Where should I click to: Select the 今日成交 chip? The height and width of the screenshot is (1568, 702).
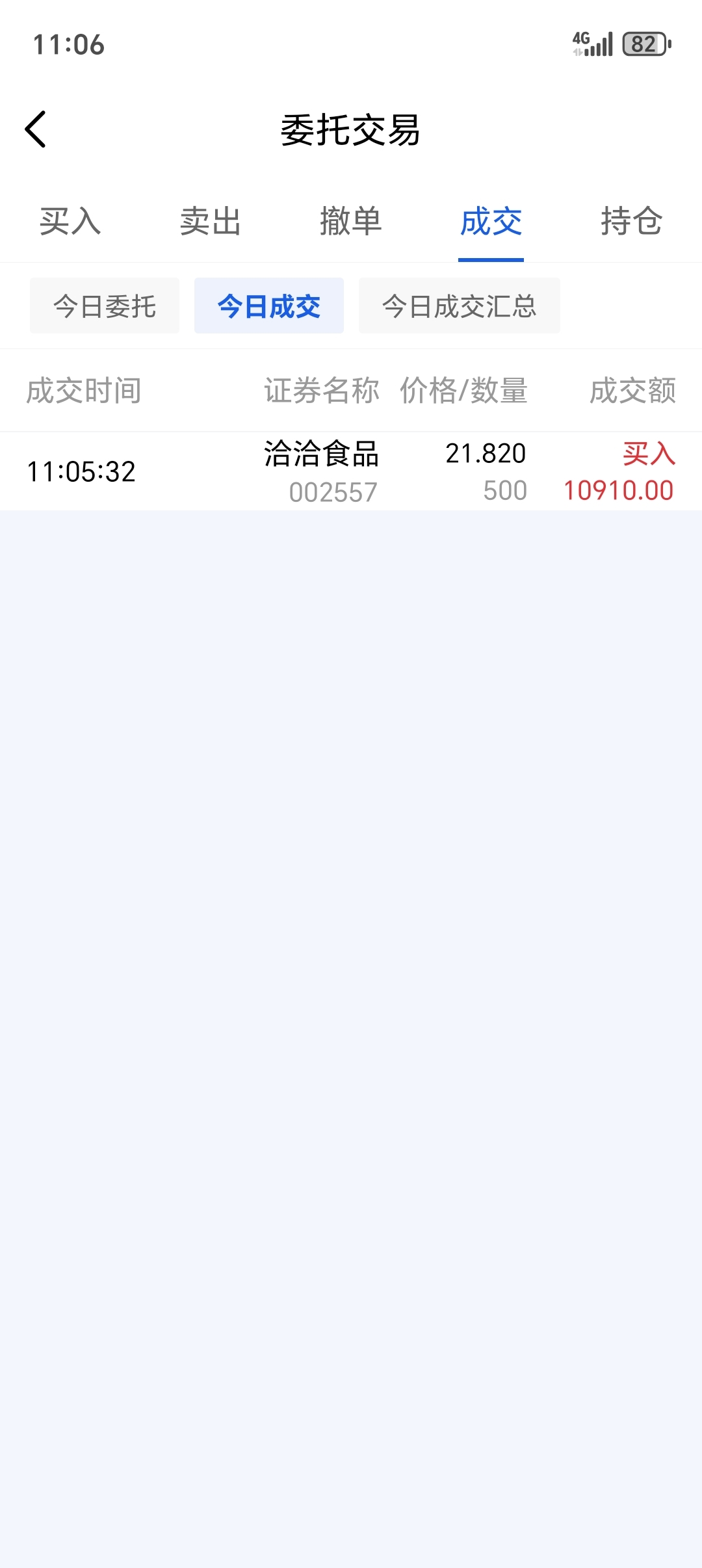[269, 306]
